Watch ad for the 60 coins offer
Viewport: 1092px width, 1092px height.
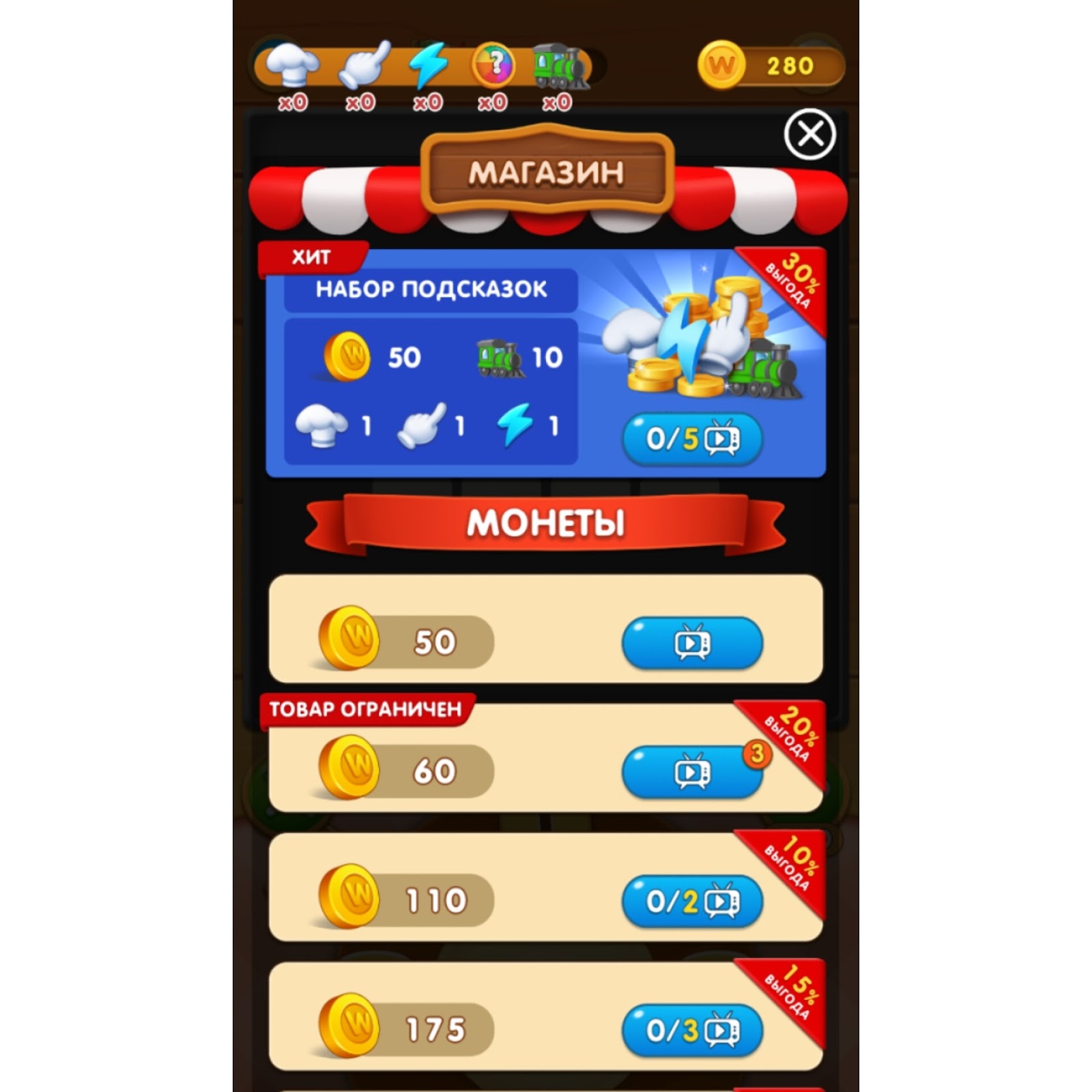[692, 772]
